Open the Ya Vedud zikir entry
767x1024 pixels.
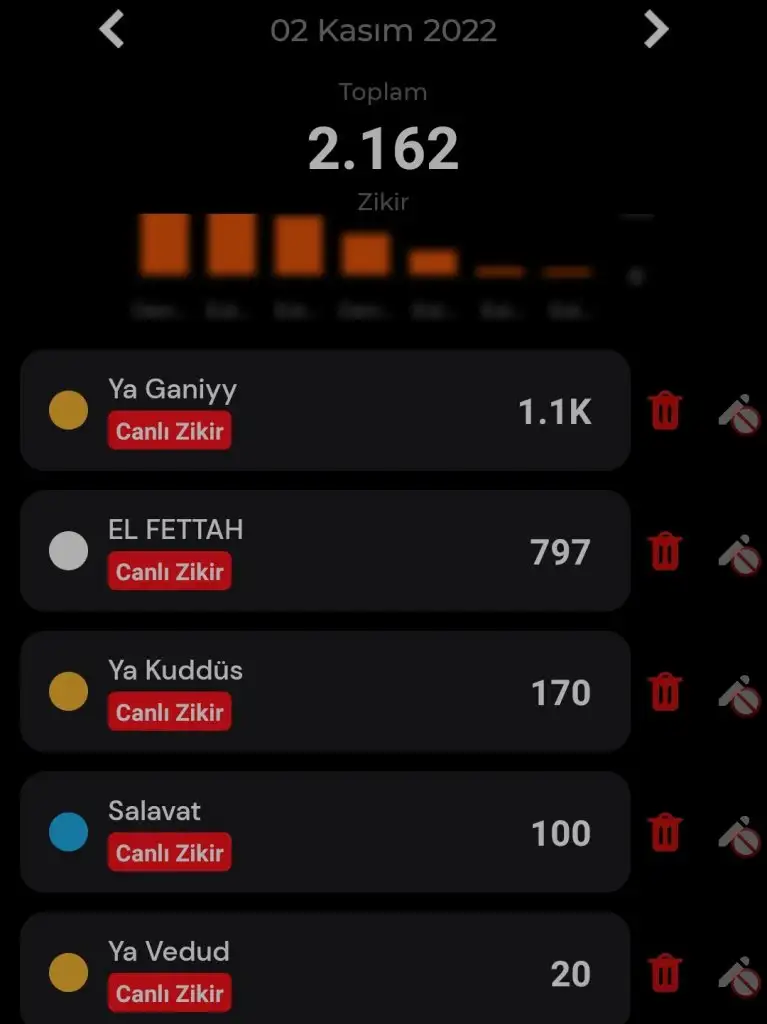pyautogui.click(x=325, y=970)
